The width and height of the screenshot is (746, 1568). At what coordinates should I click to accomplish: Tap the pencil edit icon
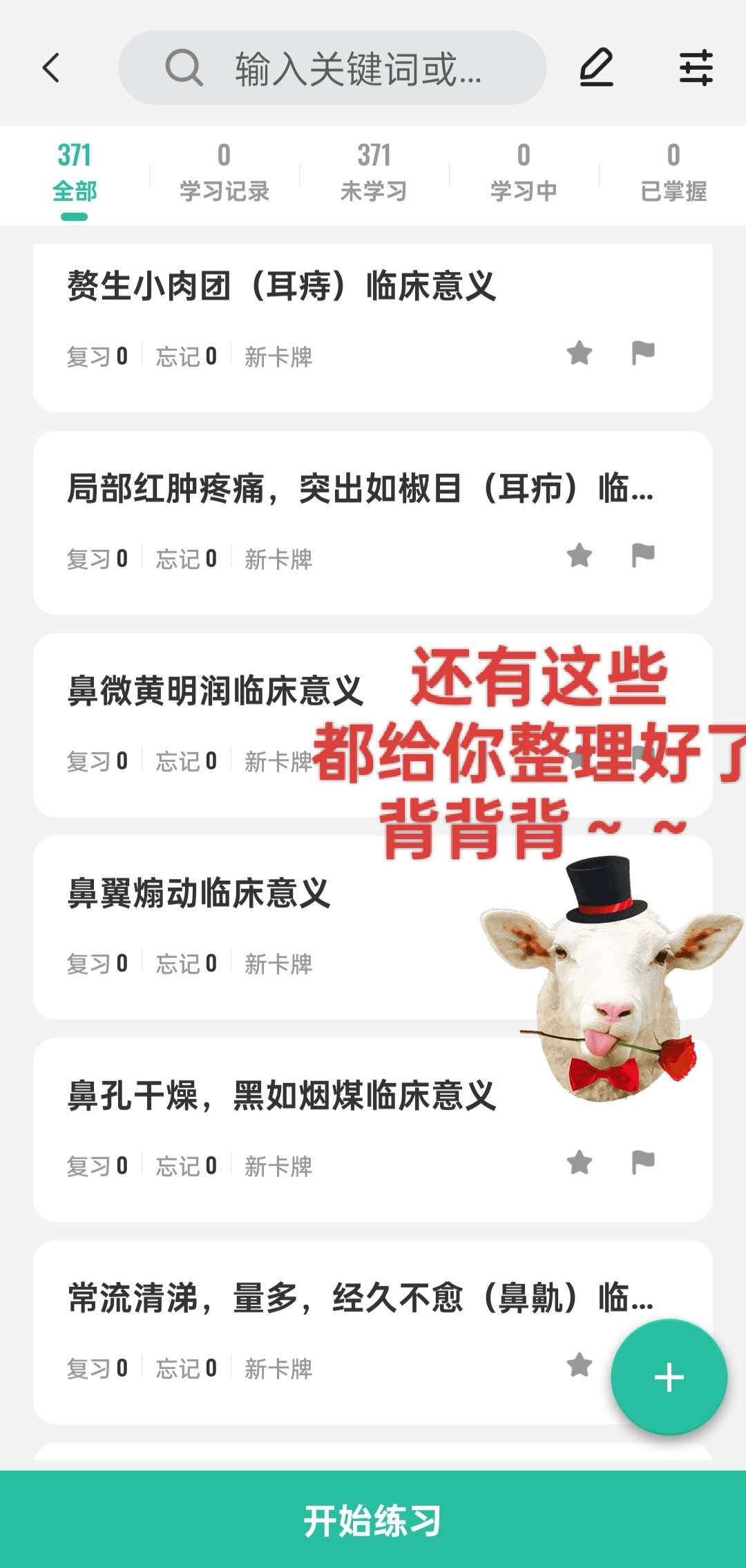(x=596, y=68)
